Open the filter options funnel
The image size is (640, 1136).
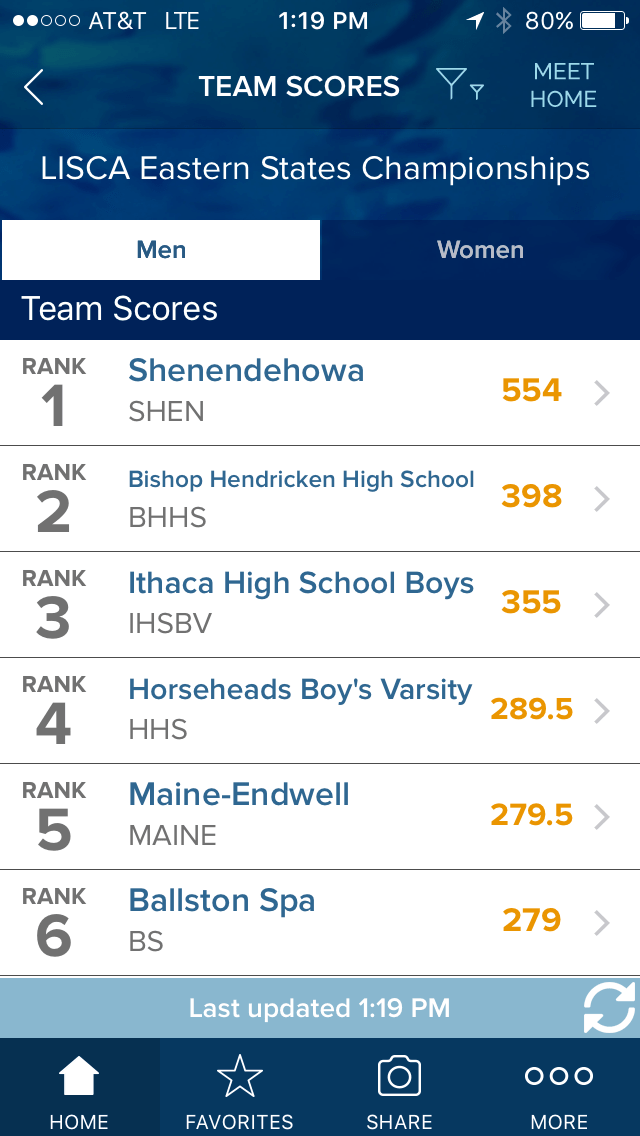[x=458, y=86]
